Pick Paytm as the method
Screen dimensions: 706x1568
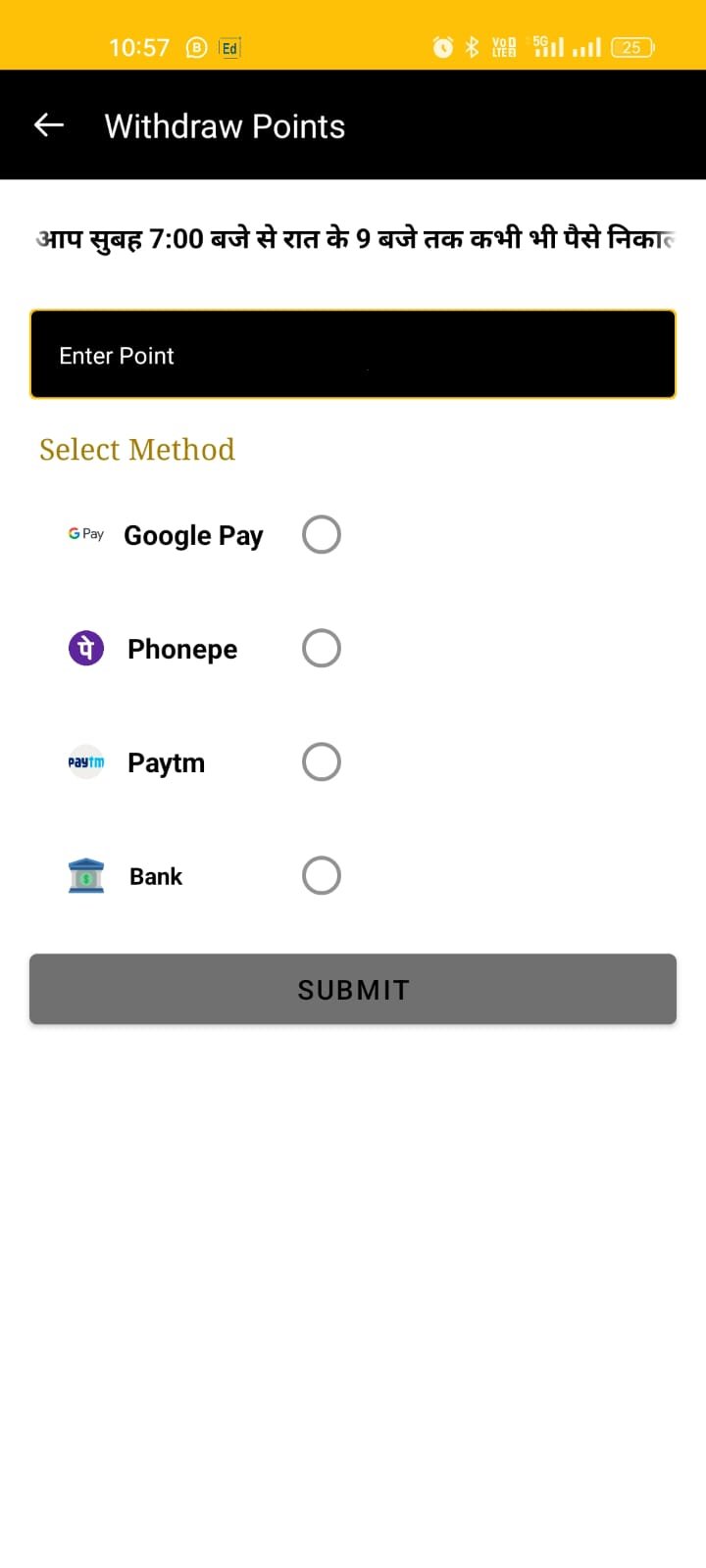tap(322, 762)
